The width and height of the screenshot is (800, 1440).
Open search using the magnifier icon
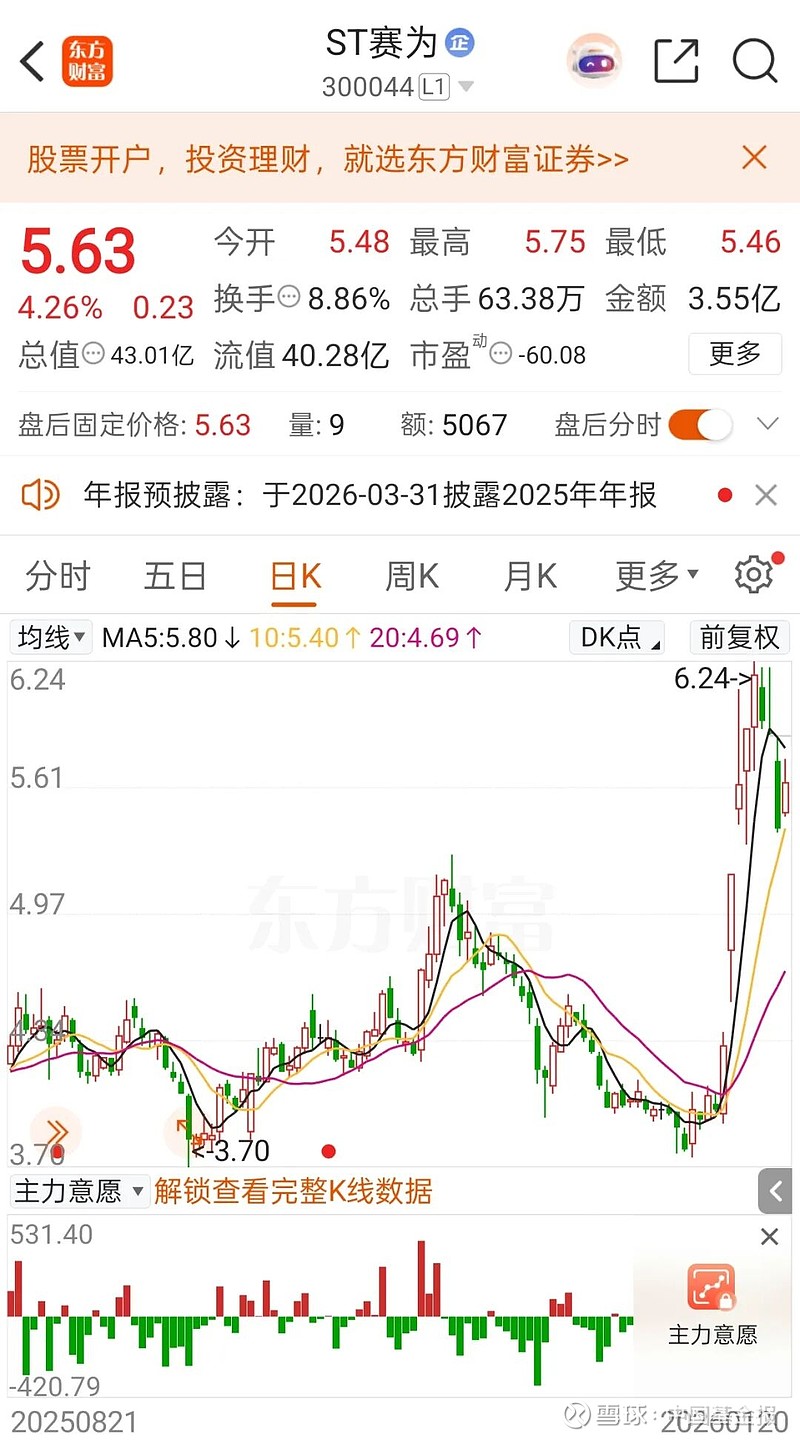pos(755,61)
